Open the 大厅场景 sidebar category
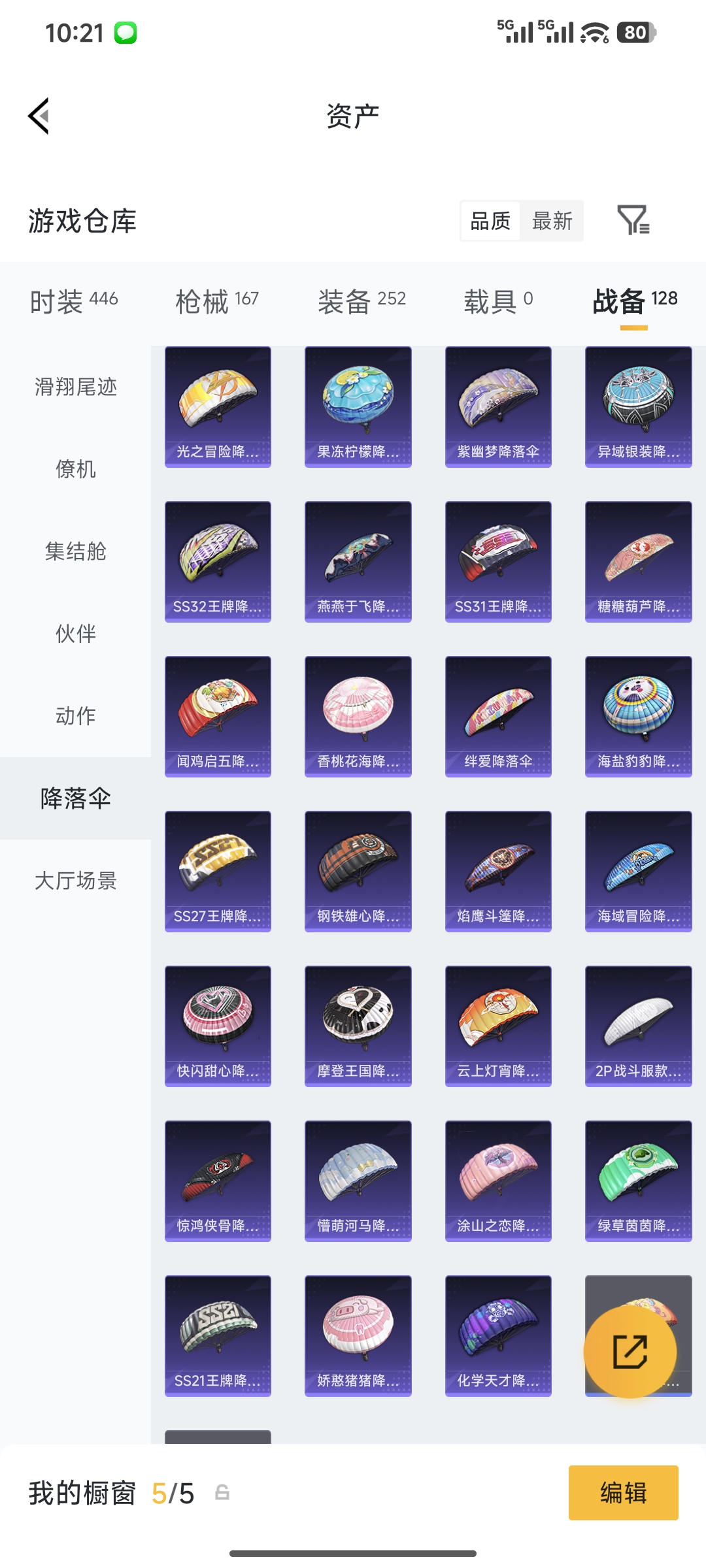Screen dimensions: 706x1568 74,881
